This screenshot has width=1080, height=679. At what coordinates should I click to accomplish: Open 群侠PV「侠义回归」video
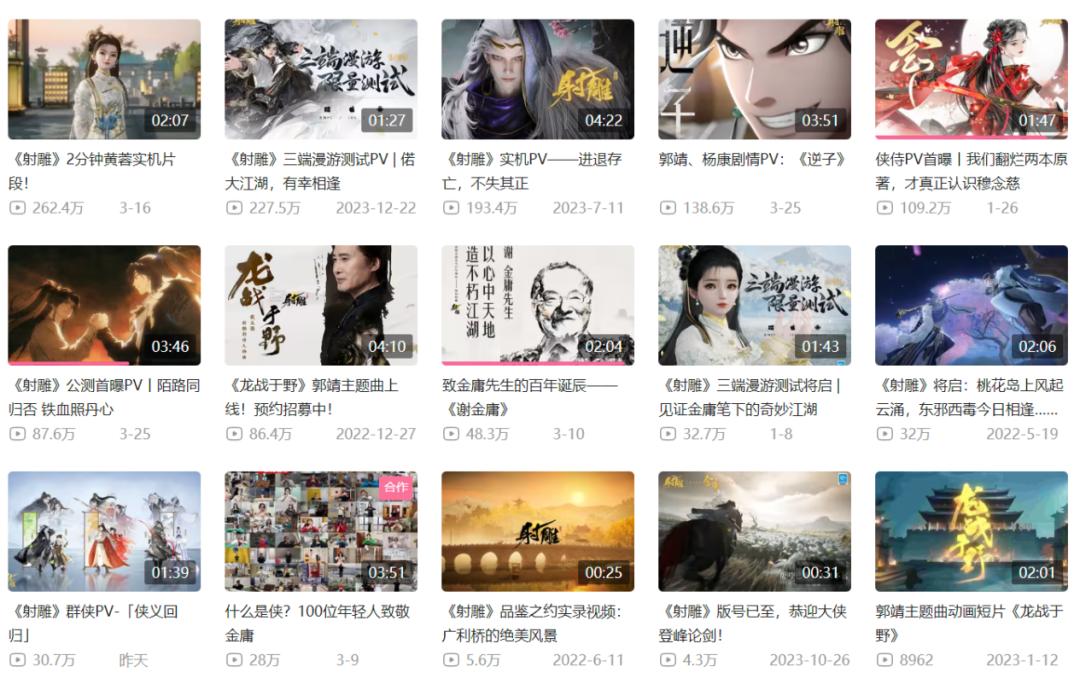[x=104, y=531]
